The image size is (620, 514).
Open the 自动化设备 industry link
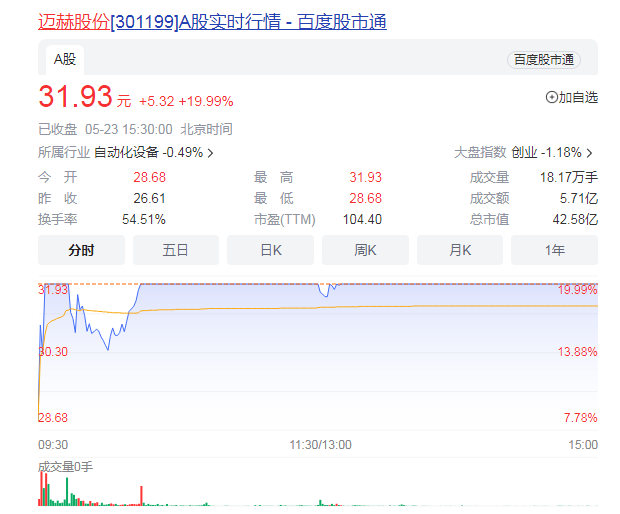coord(154,153)
